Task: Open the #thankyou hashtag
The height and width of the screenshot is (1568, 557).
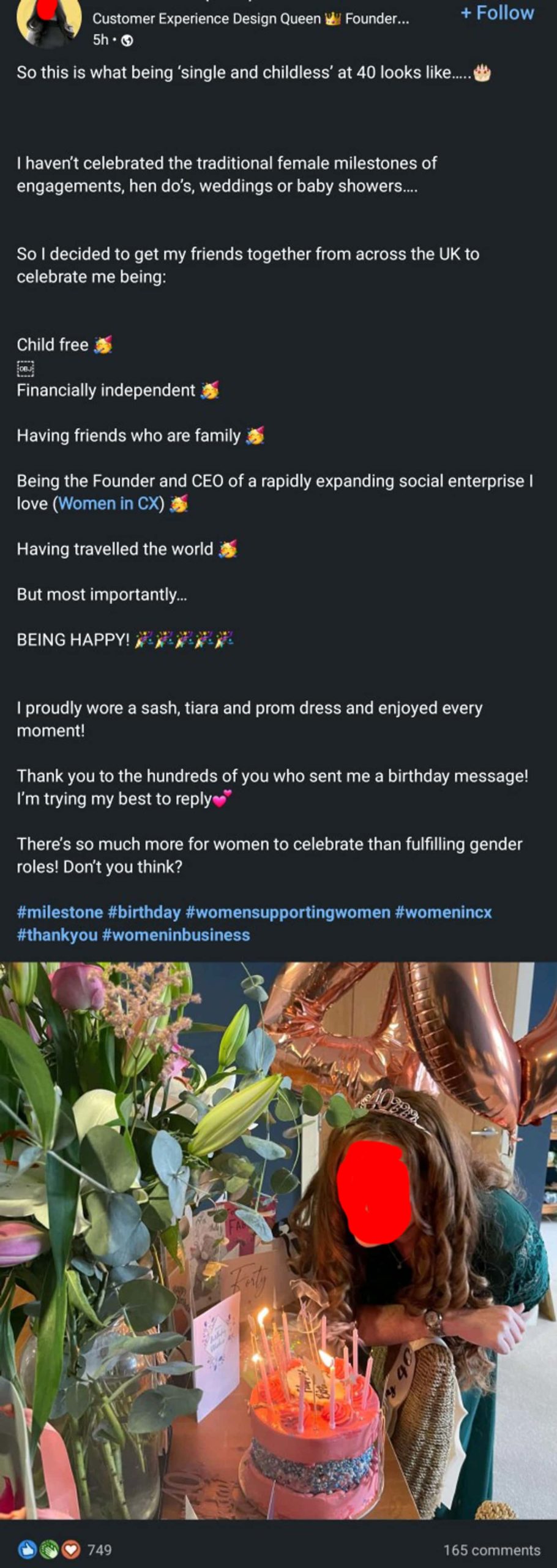Action: 56,935
